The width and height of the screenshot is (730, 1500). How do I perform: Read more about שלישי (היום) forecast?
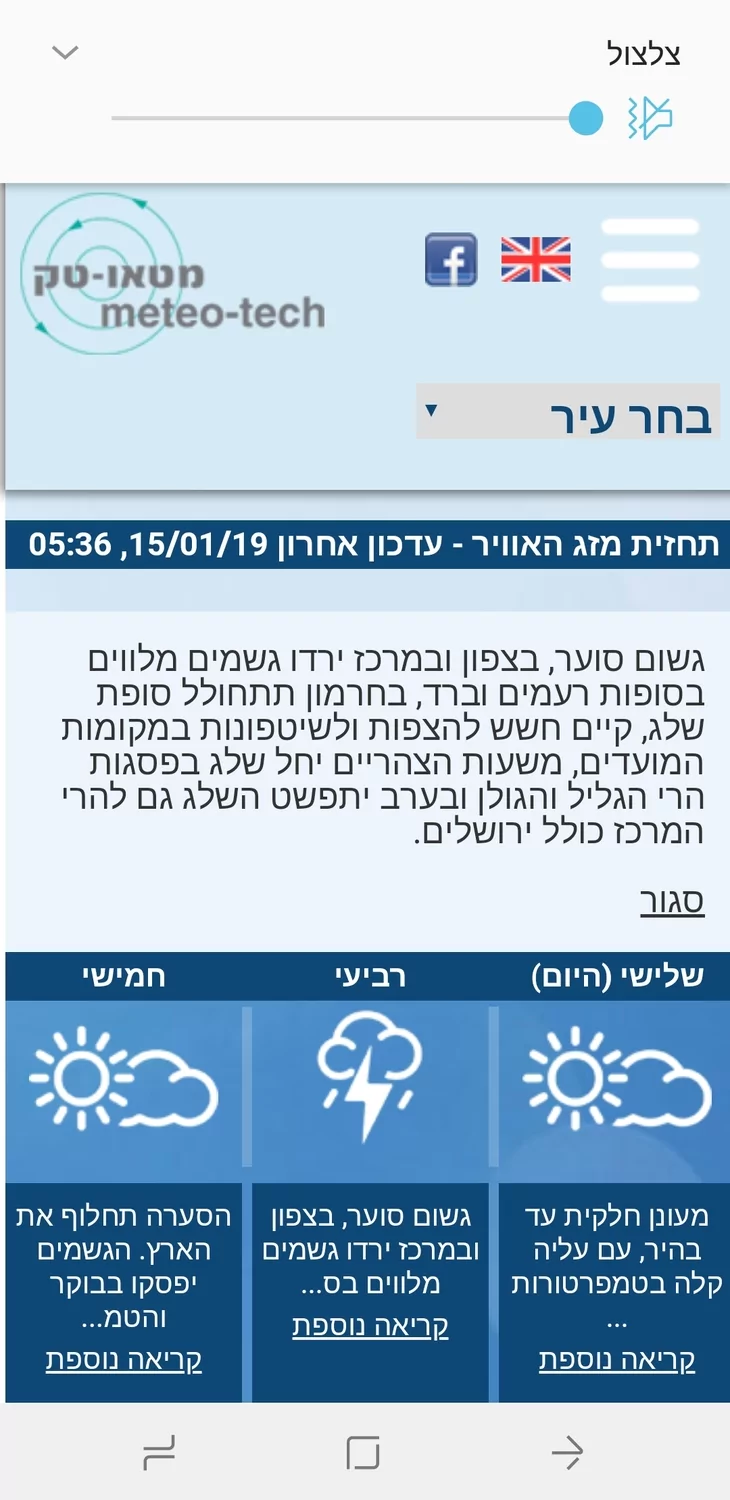[617, 1360]
